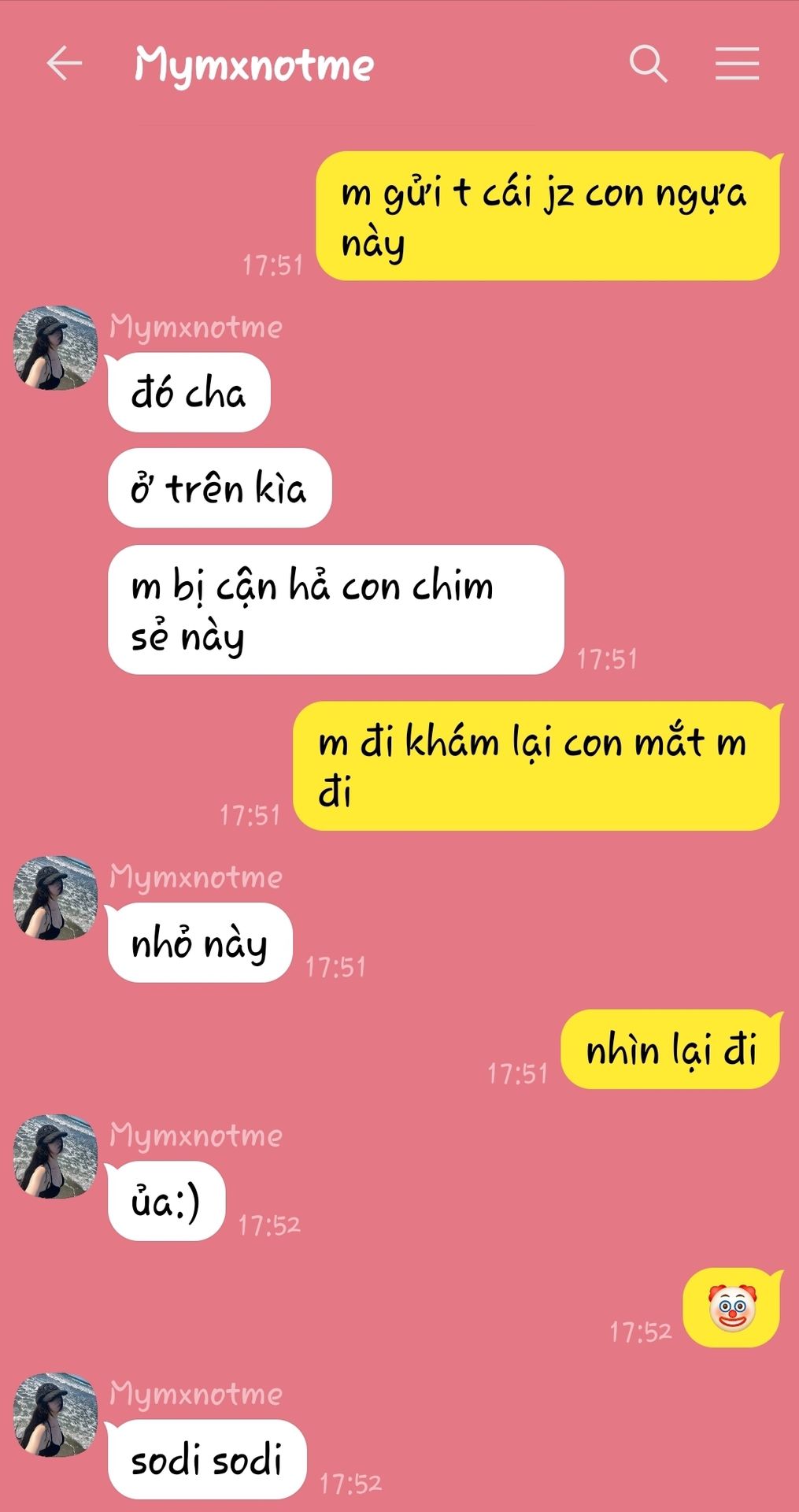Screen dimensions: 799x1512
Task: Open Mymxnotme's avatar beside "đó cha"
Action: tap(55, 347)
